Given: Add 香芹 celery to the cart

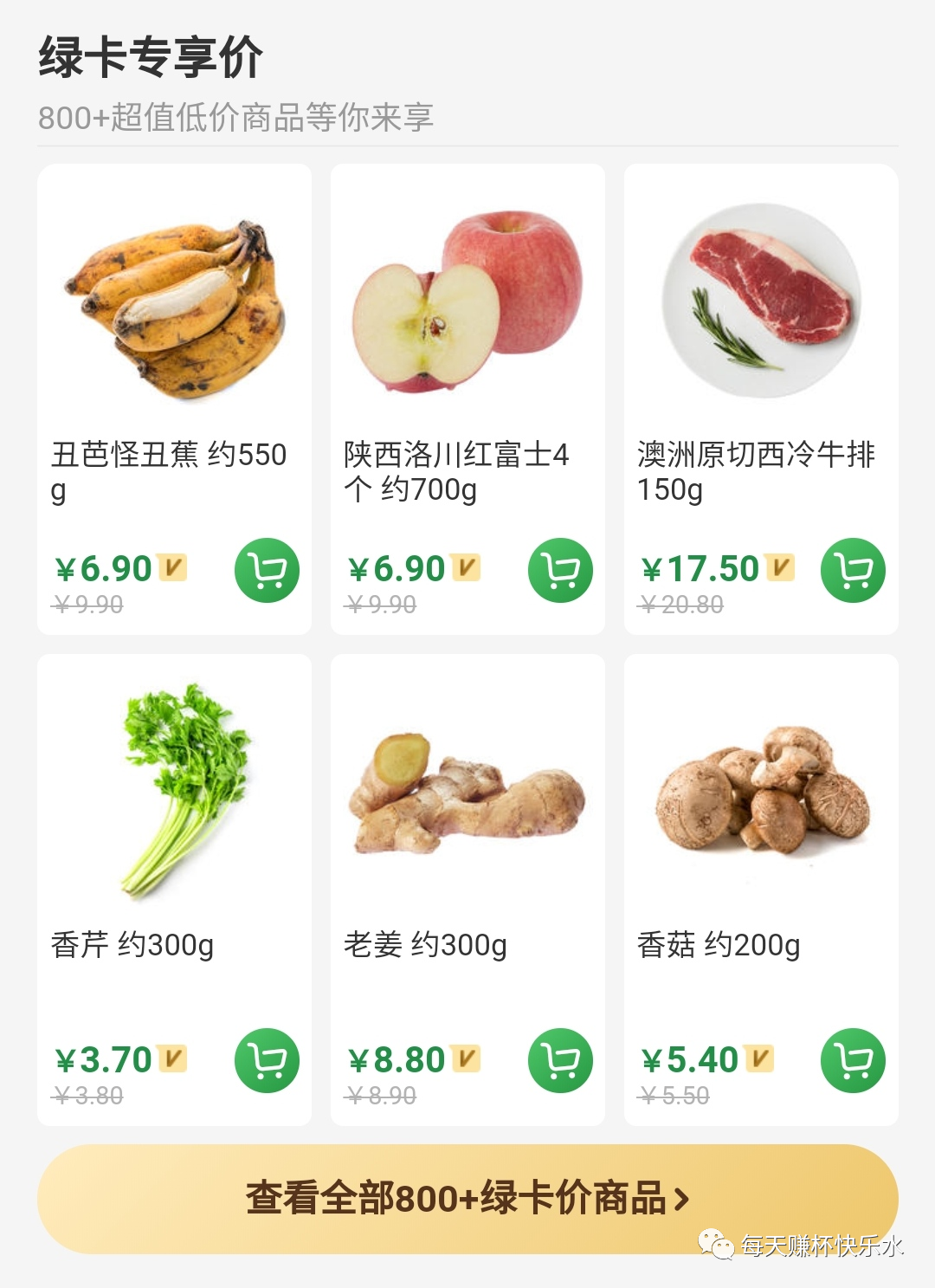Looking at the screenshot, I should (x=267, y=1058).
